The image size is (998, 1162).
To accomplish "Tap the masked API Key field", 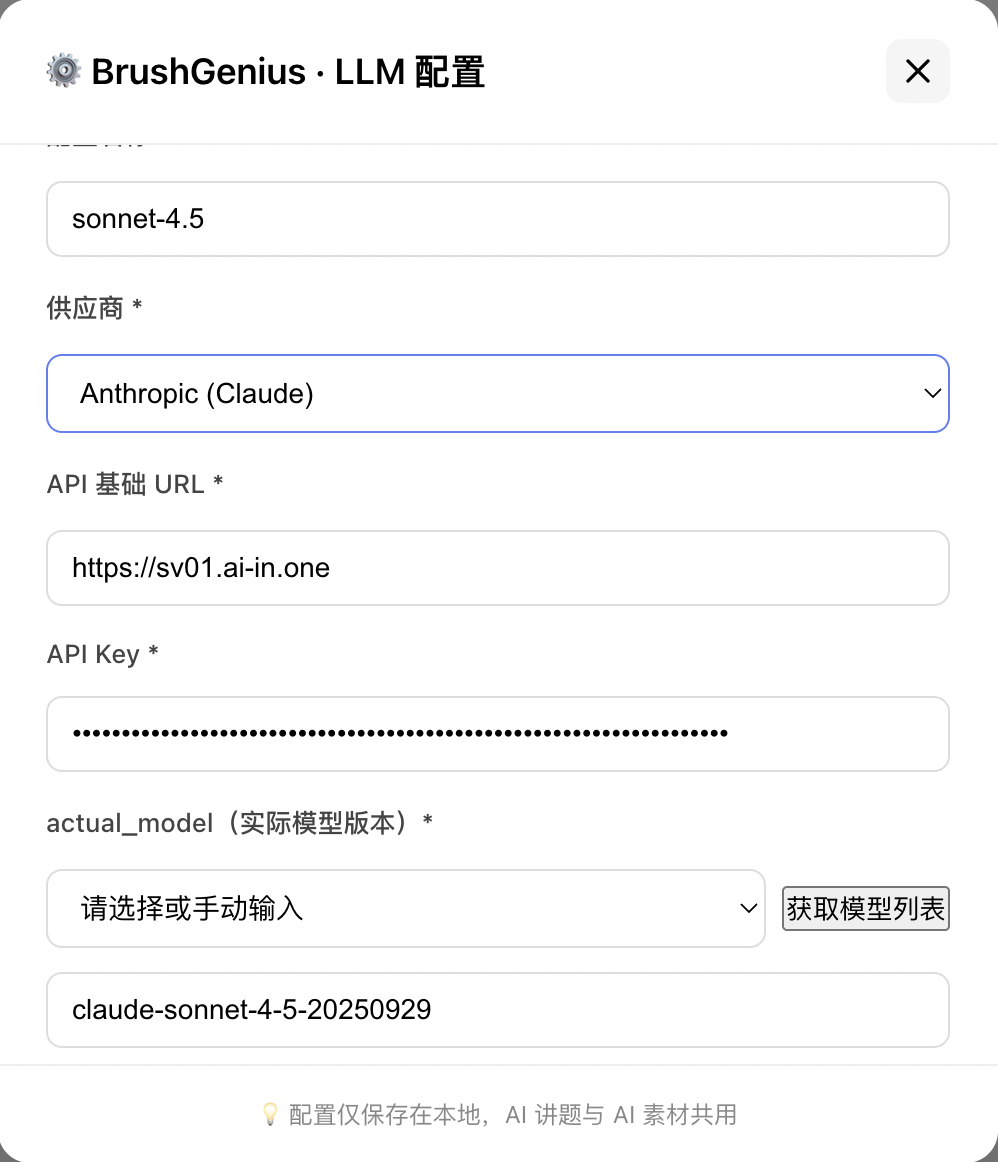I will pyautogui.click(x=497, y=734).
